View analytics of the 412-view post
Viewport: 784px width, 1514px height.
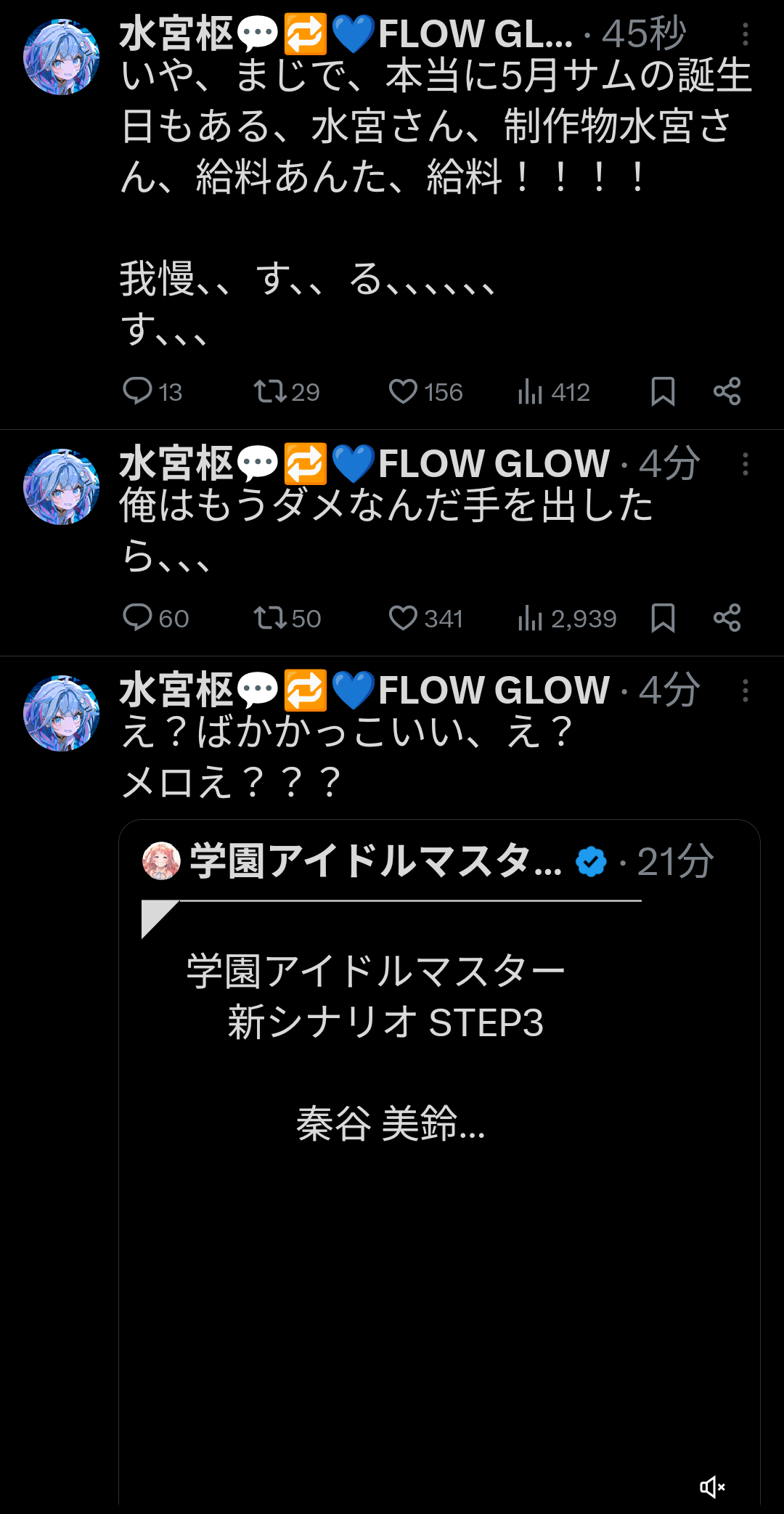(531, 392)
